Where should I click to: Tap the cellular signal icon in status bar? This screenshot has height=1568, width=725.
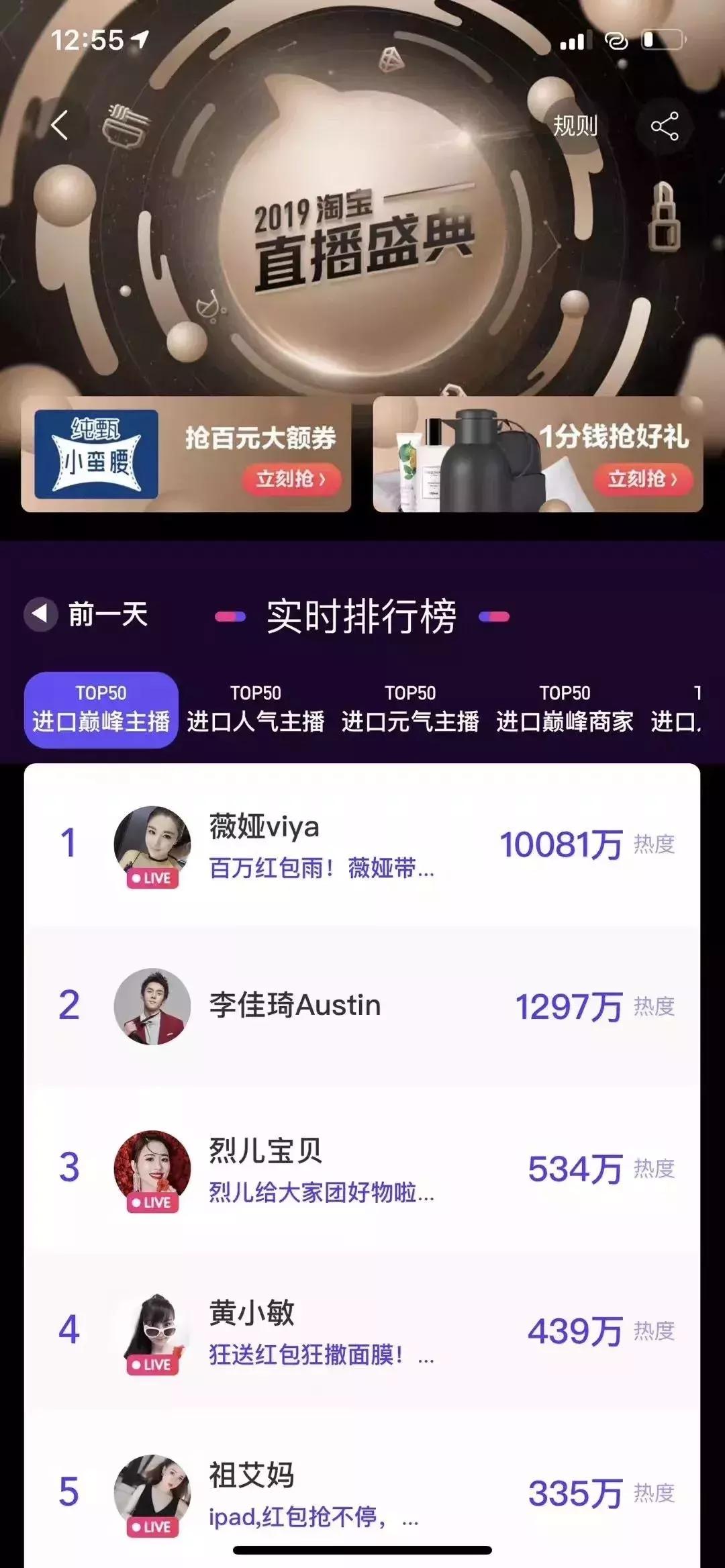[574, 42]
